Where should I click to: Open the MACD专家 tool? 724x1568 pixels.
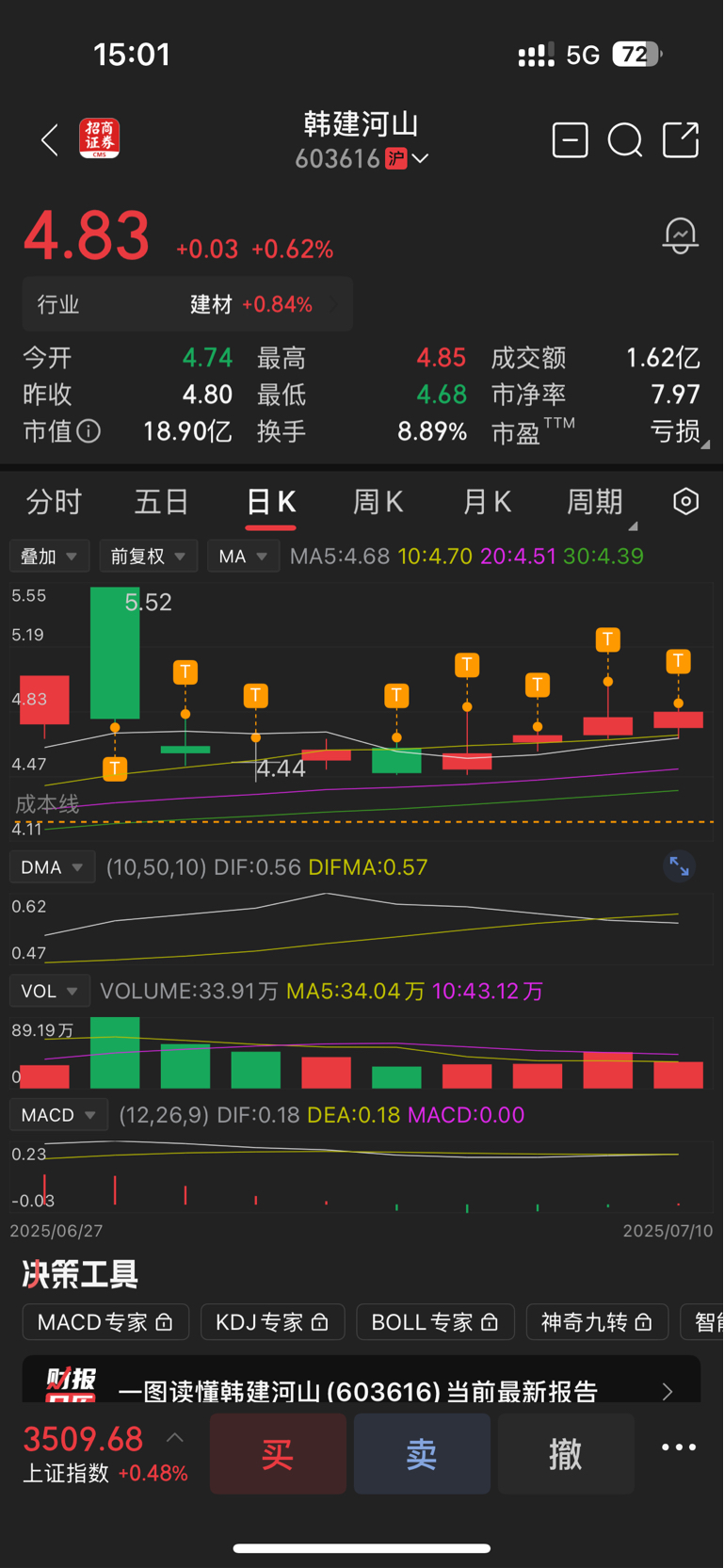pos(105,1322)
